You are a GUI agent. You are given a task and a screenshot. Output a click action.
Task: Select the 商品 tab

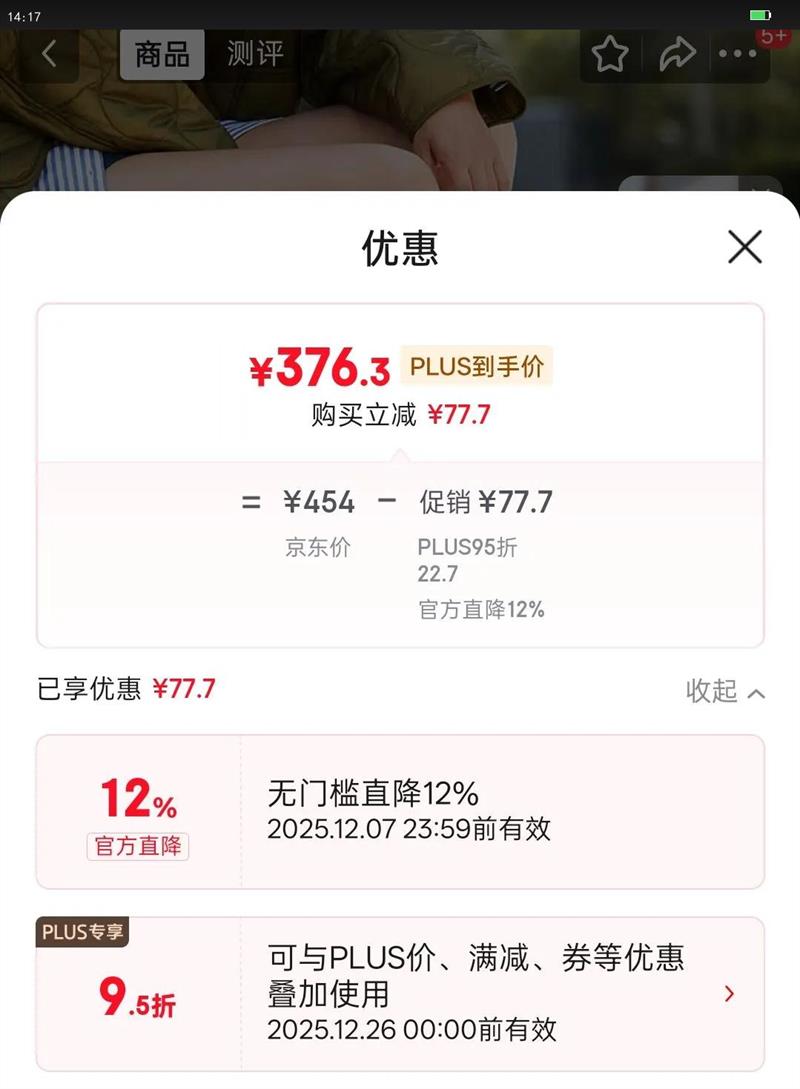click(162, 54)
